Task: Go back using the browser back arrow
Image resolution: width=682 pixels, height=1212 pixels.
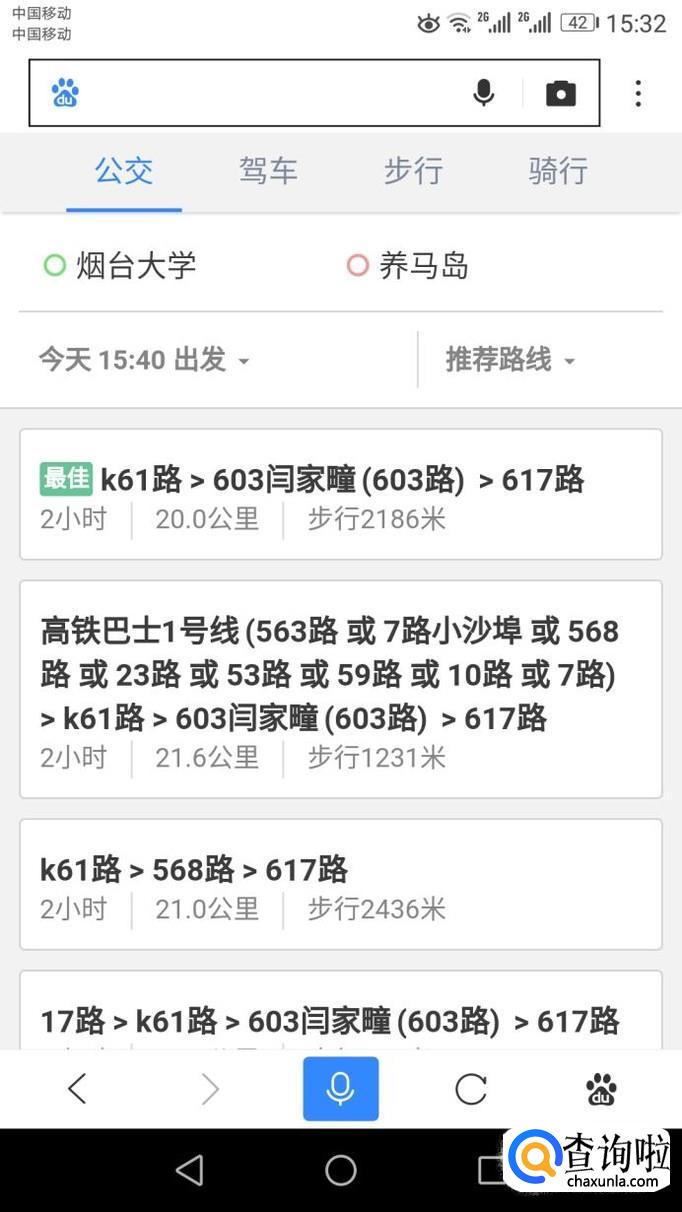Action: coord(77,1089)
